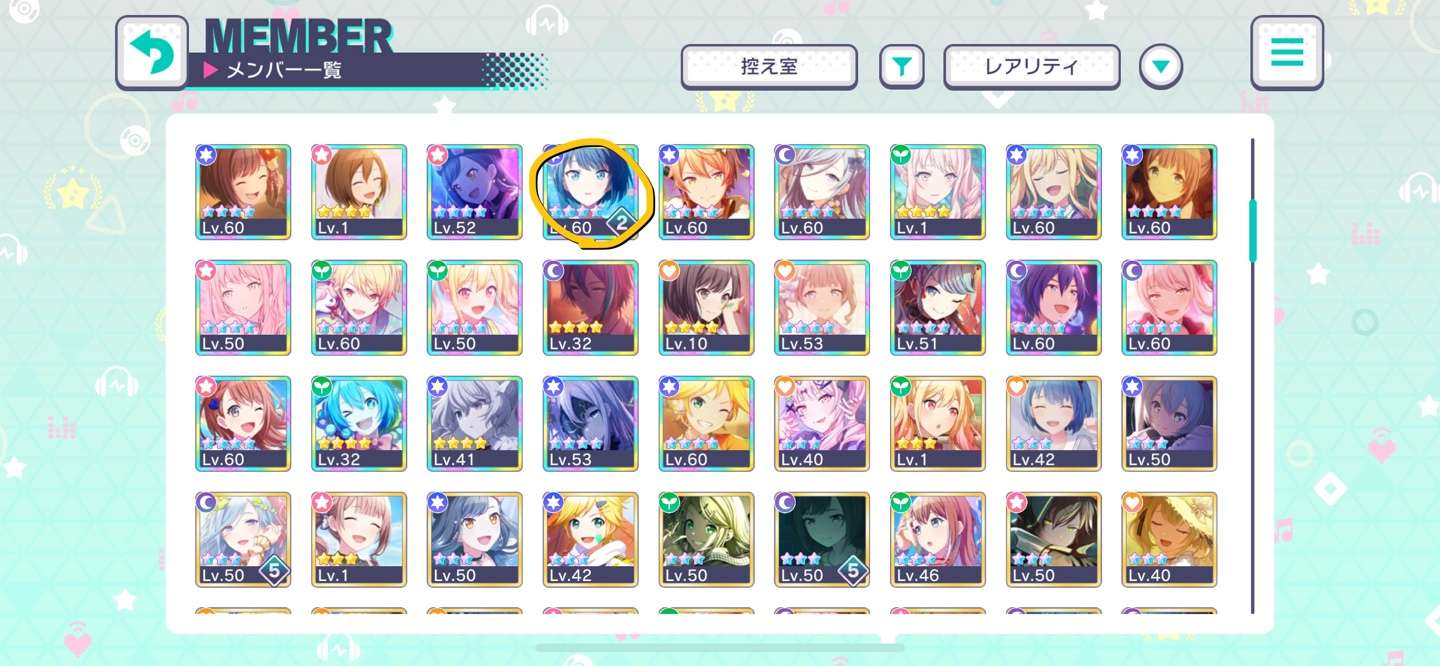Open the Lv.51 member card
This screenshot has width=1440, height=666.
[939, 307]
